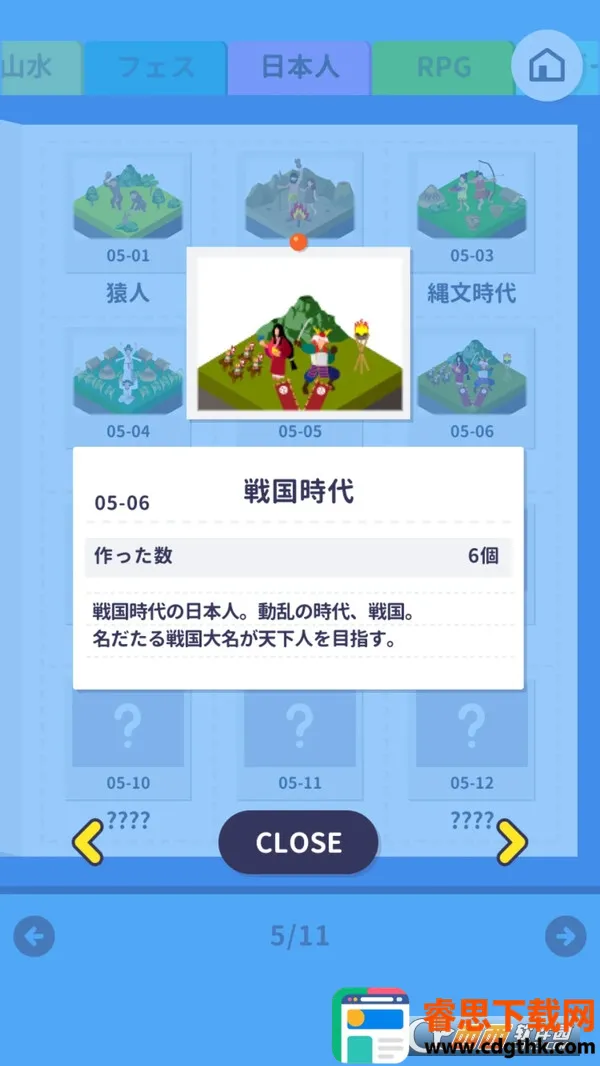Open the 05-04 tile
Viewport: 600px width, 1066px height.
coord(128,385)
